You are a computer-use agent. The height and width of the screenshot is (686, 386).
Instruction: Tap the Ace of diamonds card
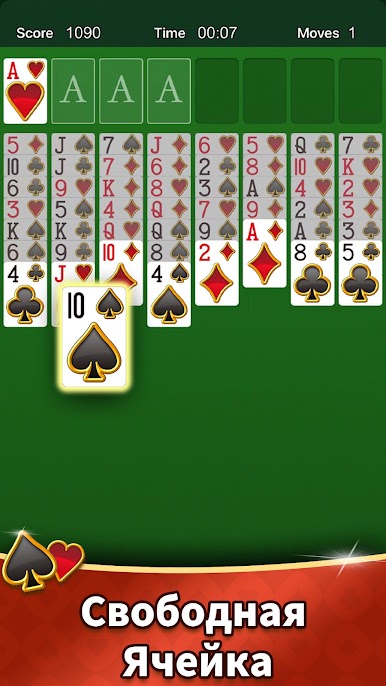point(265,253)
